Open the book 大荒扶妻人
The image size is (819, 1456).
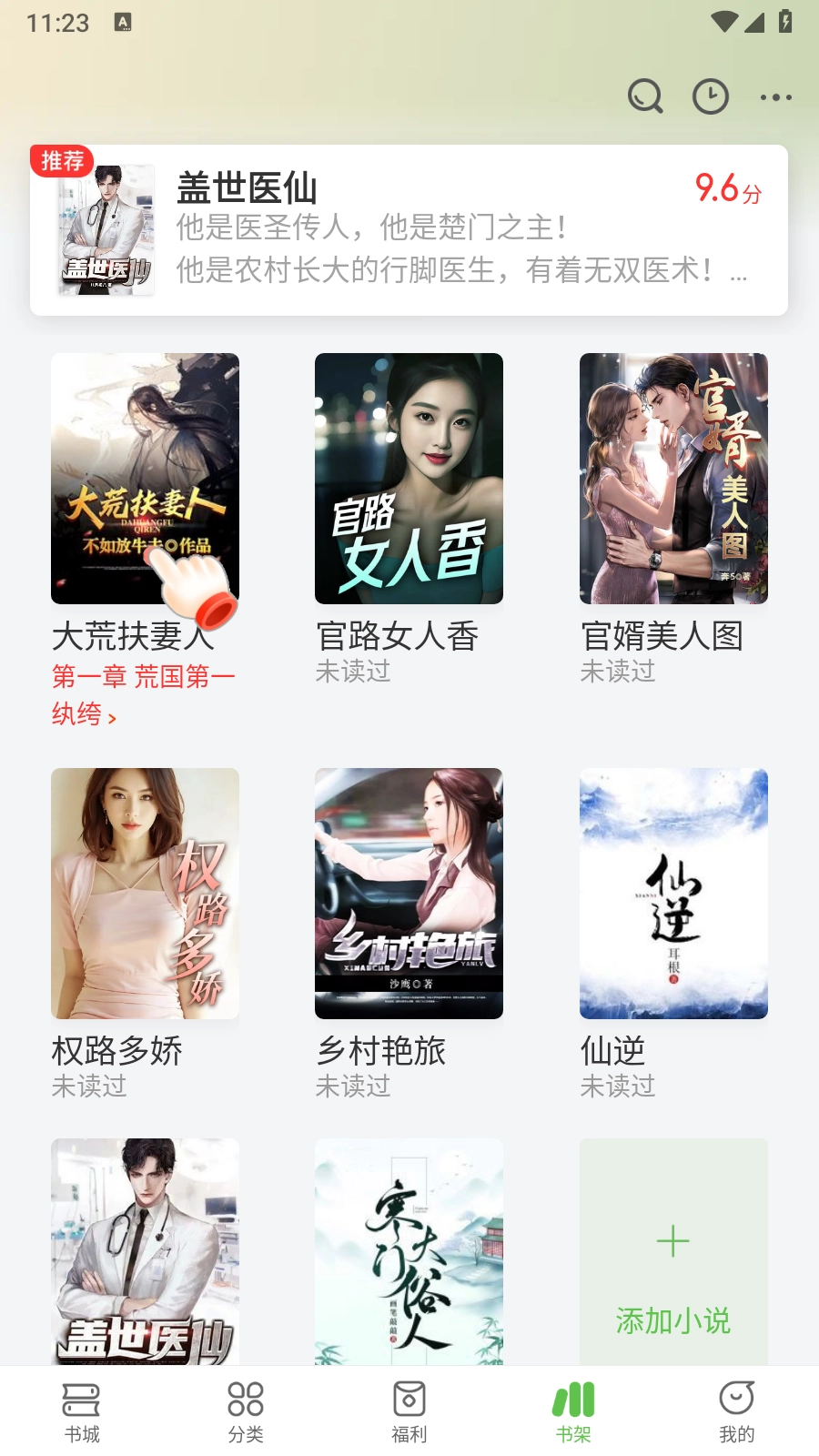click(x=145, y=479)
